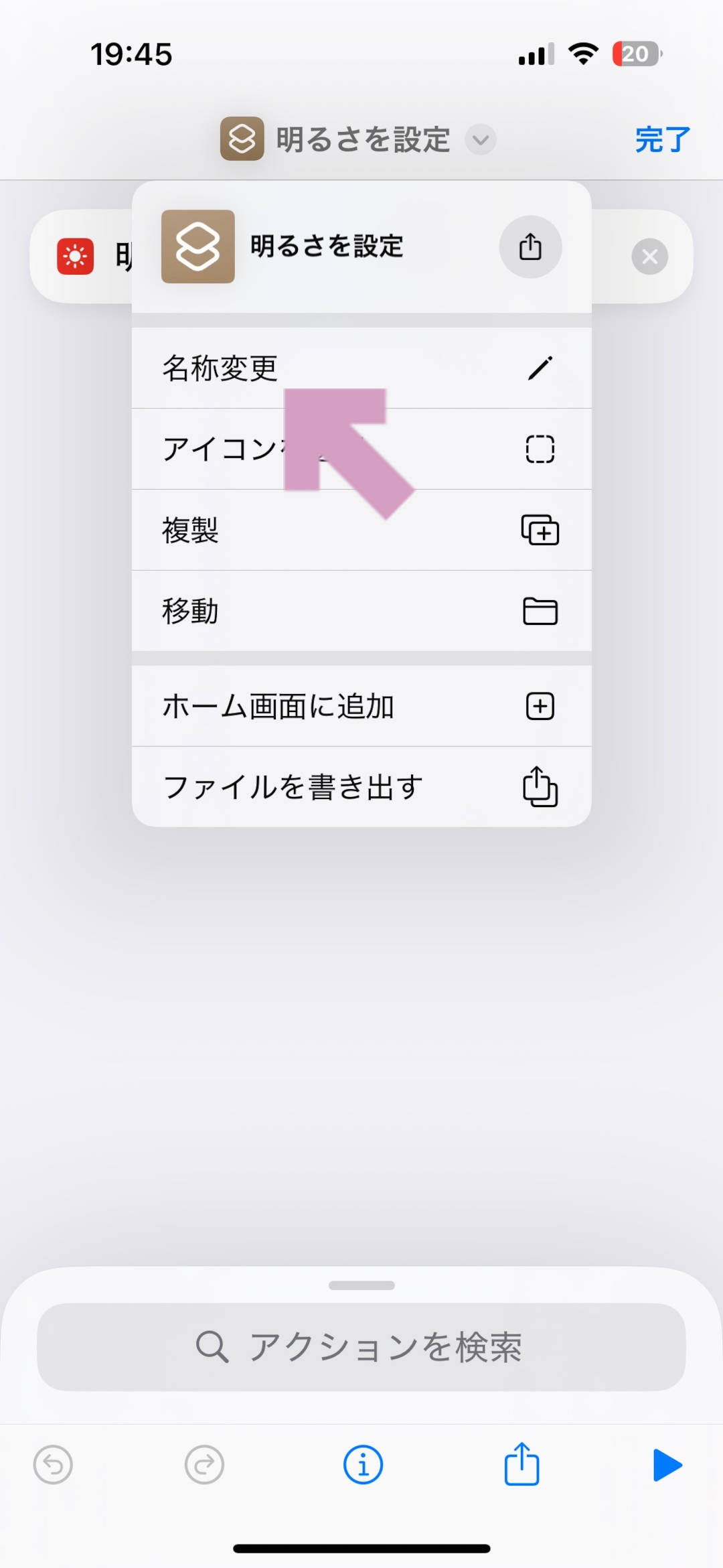Screen dimensions: 723x1568
Task: Tap the icon selection frame beside アイコン
Action: [540, 449]
